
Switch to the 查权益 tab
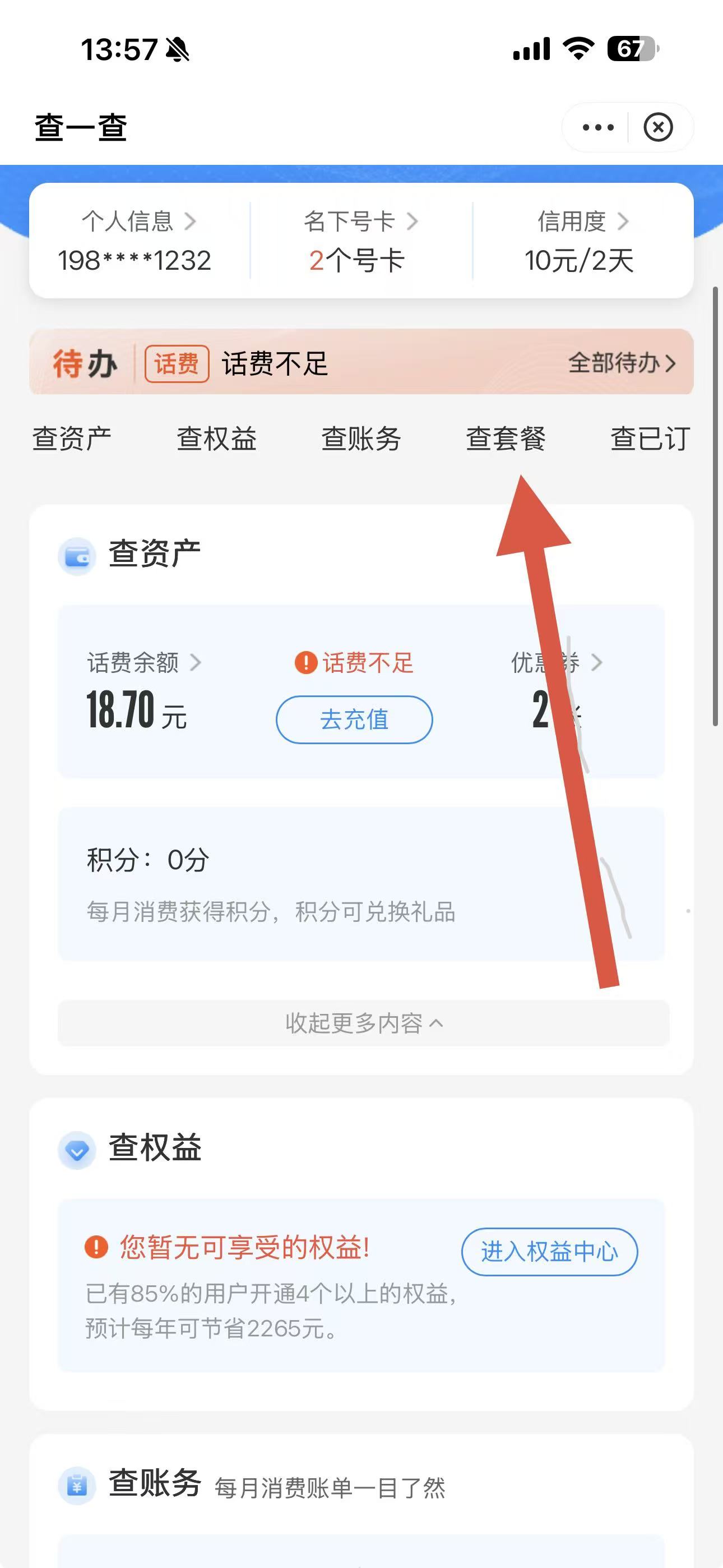217,439
